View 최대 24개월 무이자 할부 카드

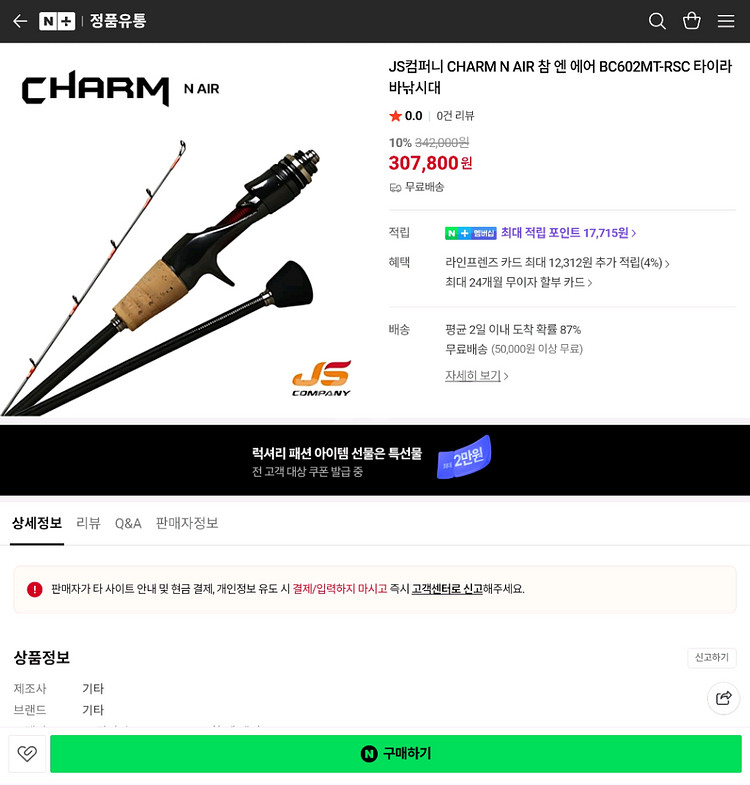point(518,283)
